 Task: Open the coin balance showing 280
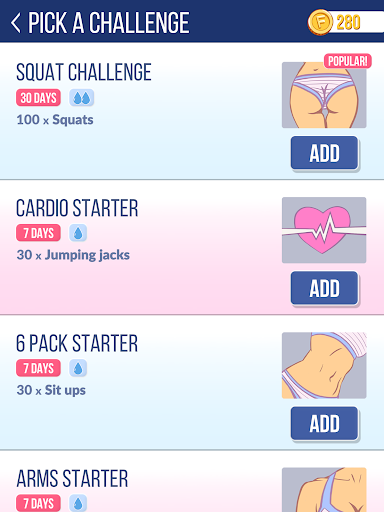point(345,22)
